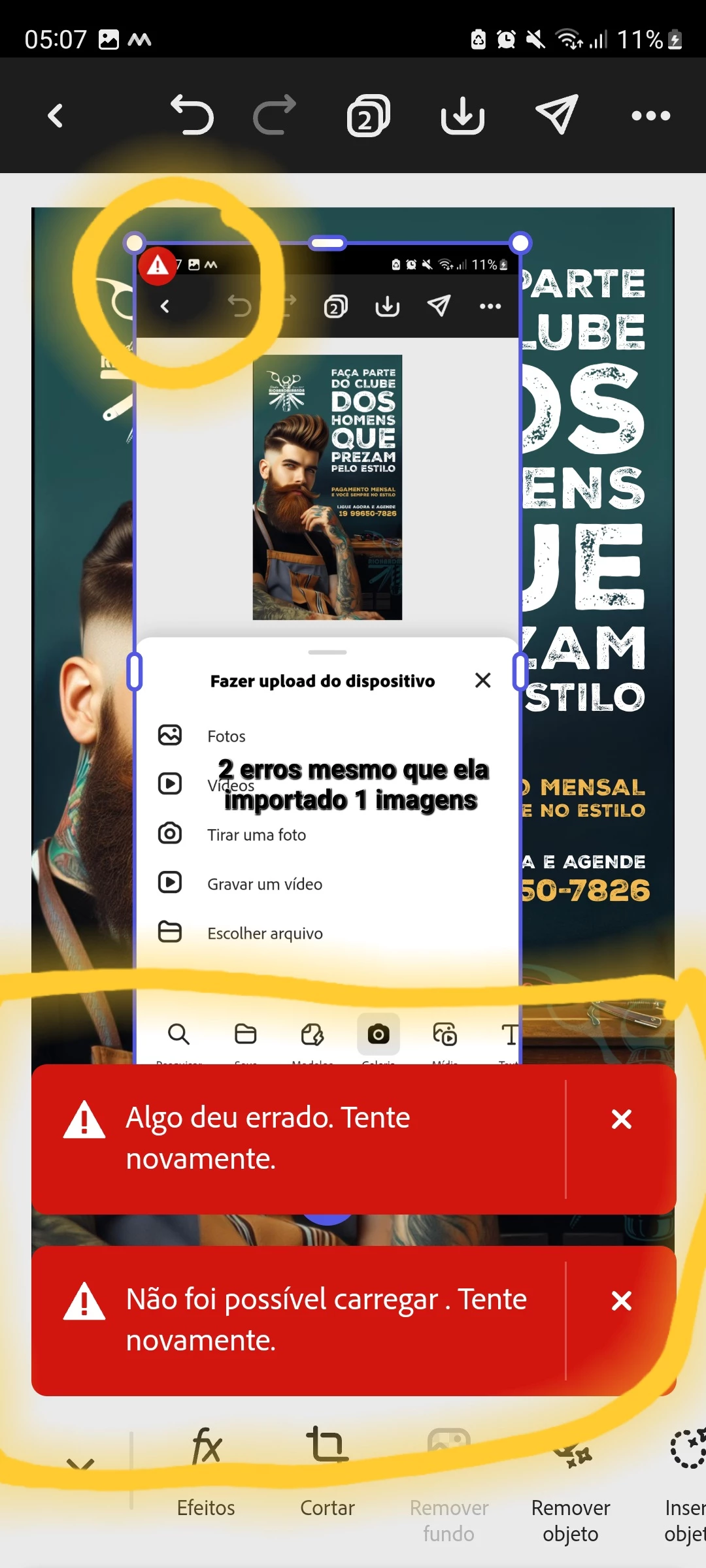This screenshot has height=1568, width=706.
Task: Close the "Não foi possível carregar" error
Action: (x=621, y=1301)
